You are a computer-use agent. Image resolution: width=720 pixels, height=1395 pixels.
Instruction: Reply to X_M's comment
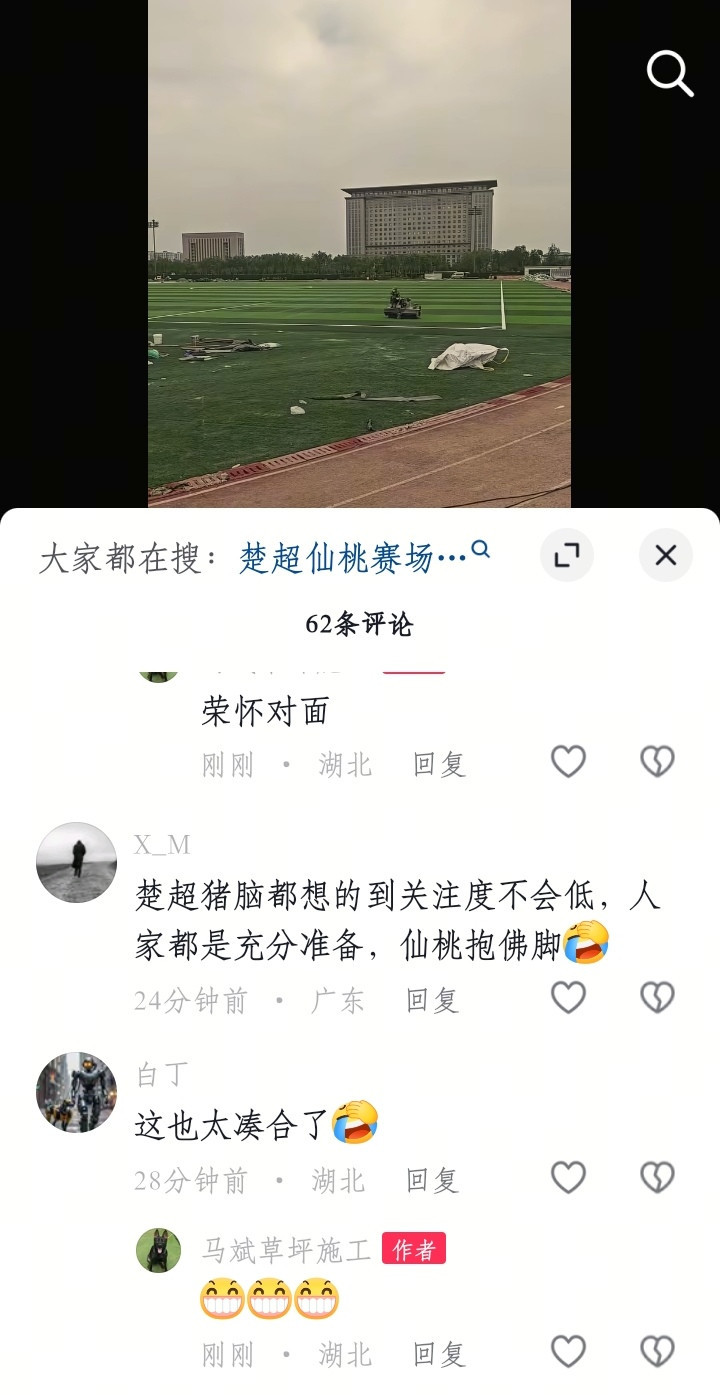pyautogui.click(x=432, y=1000)
